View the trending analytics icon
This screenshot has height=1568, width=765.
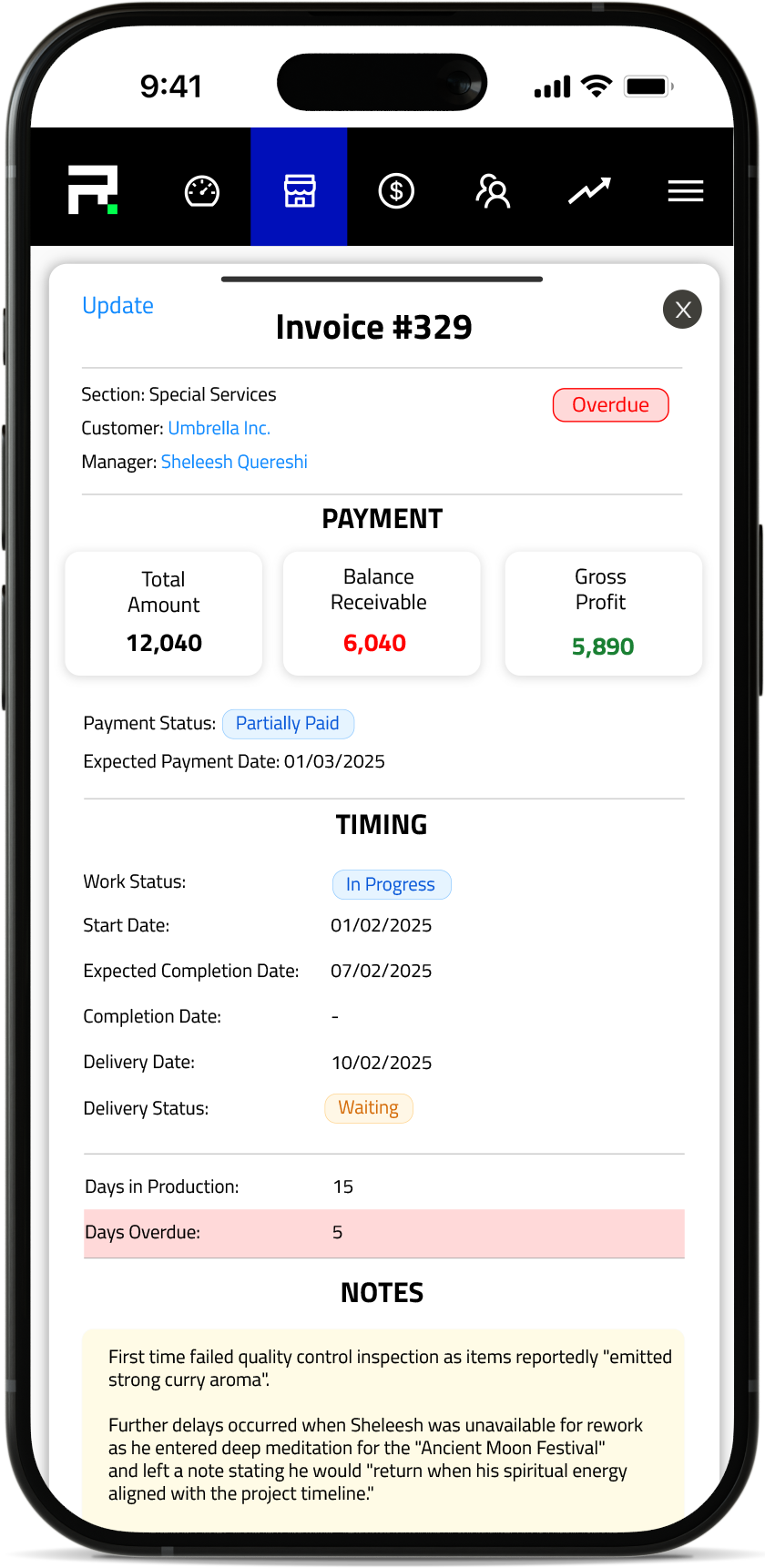[589, 191]
